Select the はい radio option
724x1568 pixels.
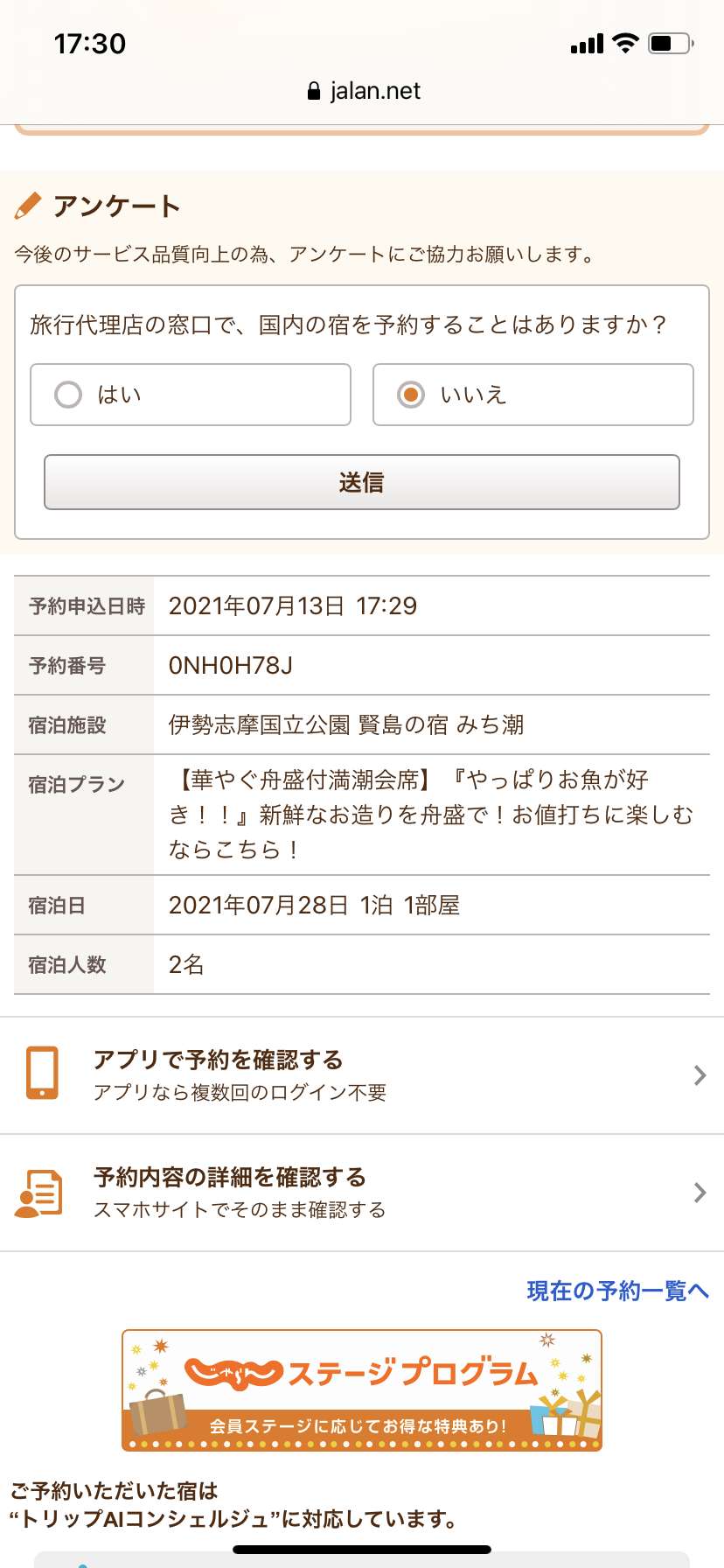[191, 395]
